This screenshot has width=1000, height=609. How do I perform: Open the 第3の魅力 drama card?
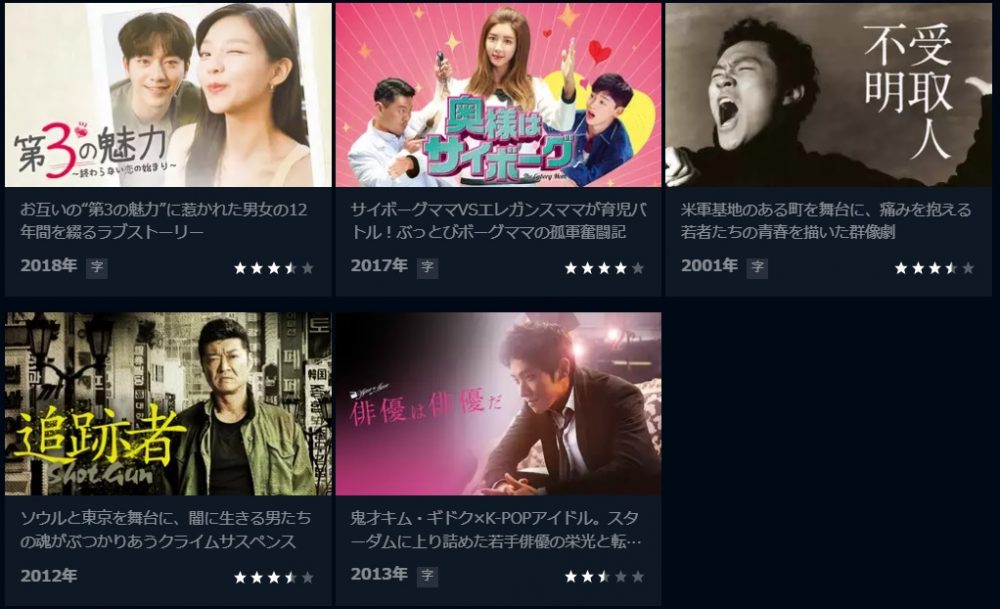coord(168,96)
